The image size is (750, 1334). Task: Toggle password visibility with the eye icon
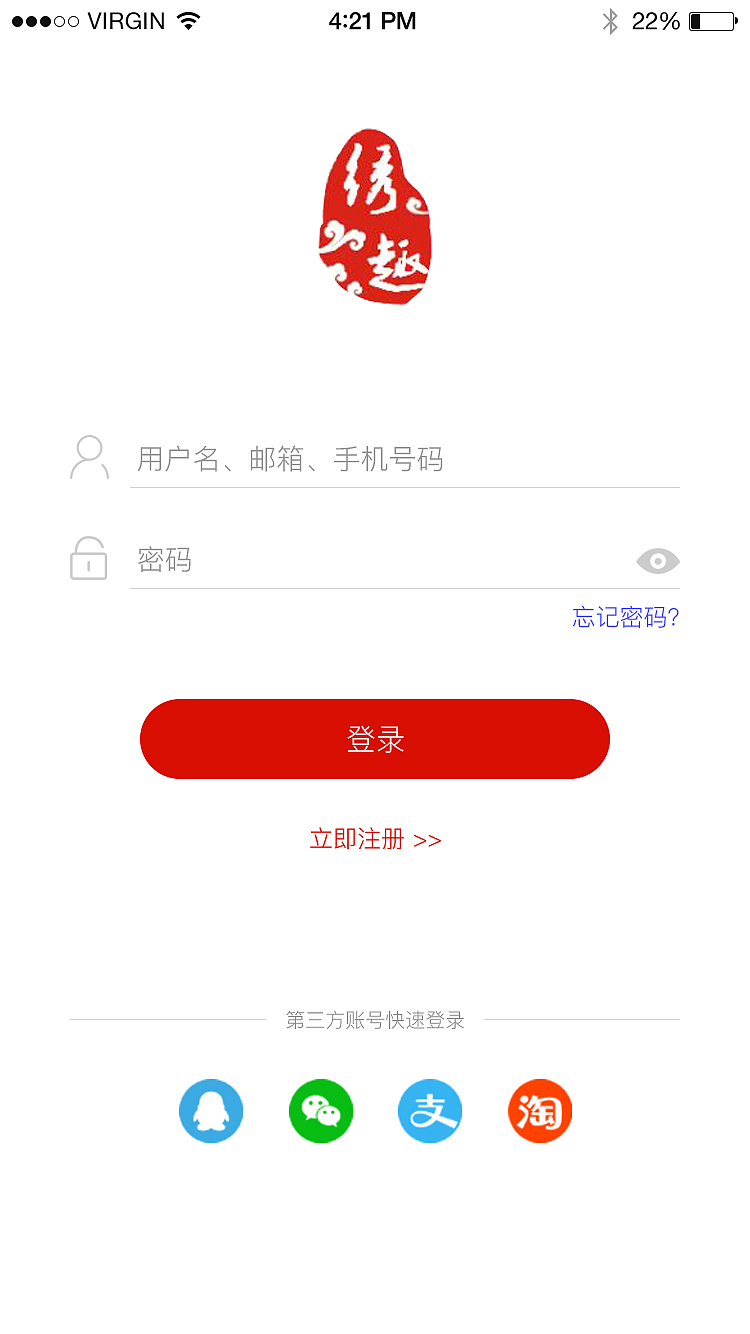point(657,561)
